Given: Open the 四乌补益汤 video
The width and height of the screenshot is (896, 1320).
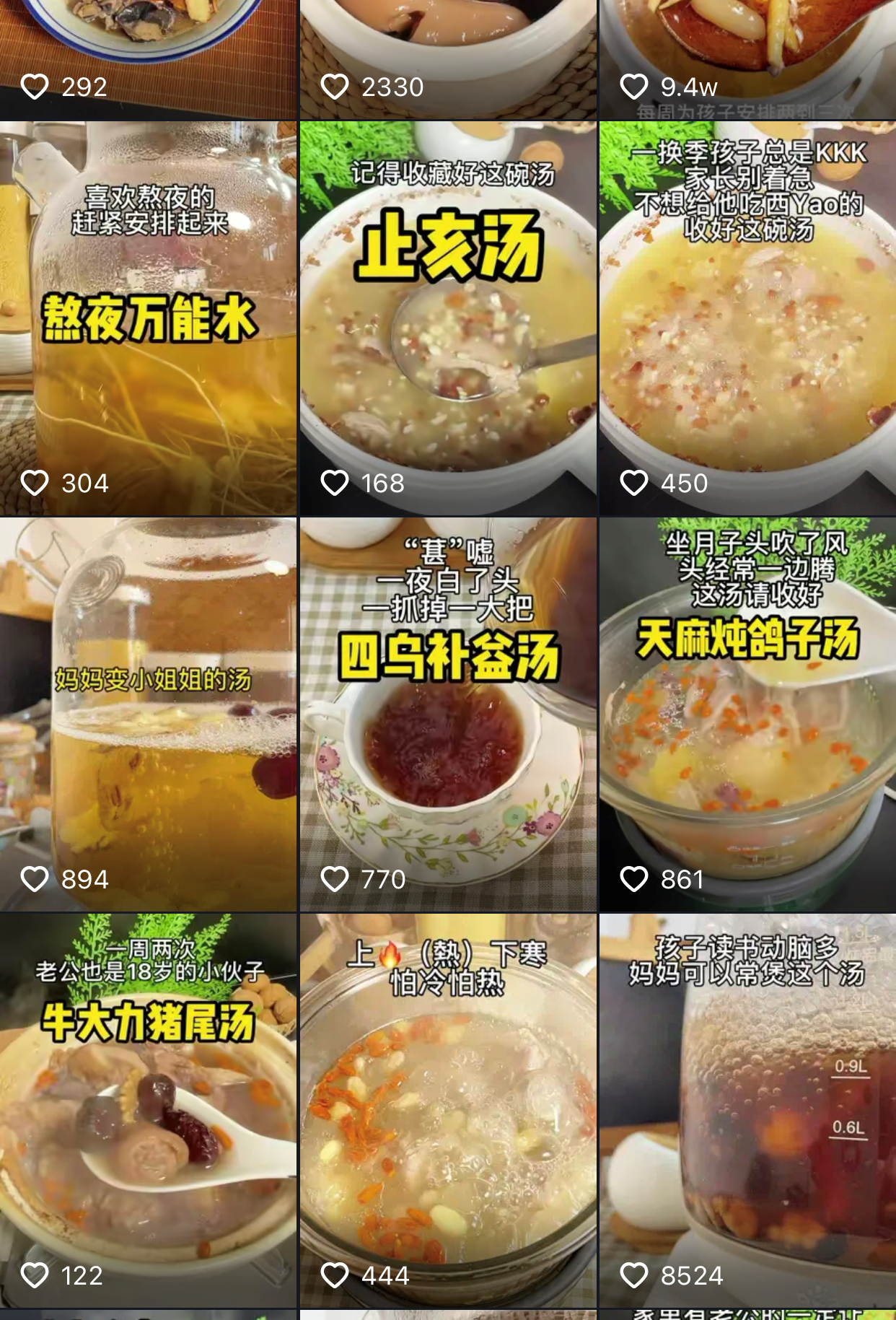Looking at the screenshot, I should pyautogui.click(x=448, y=714).
